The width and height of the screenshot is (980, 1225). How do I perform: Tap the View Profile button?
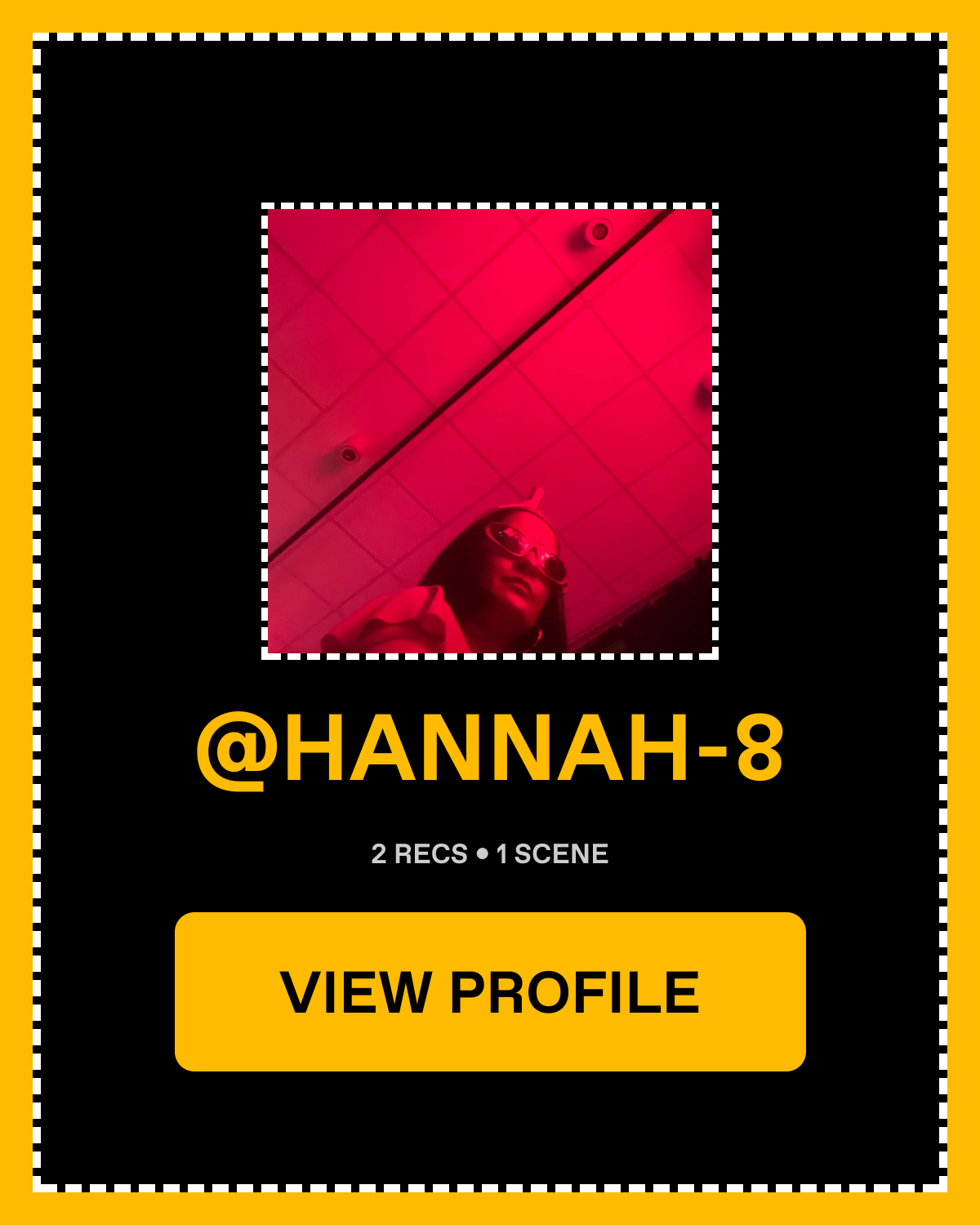click(x=490, y=991)
